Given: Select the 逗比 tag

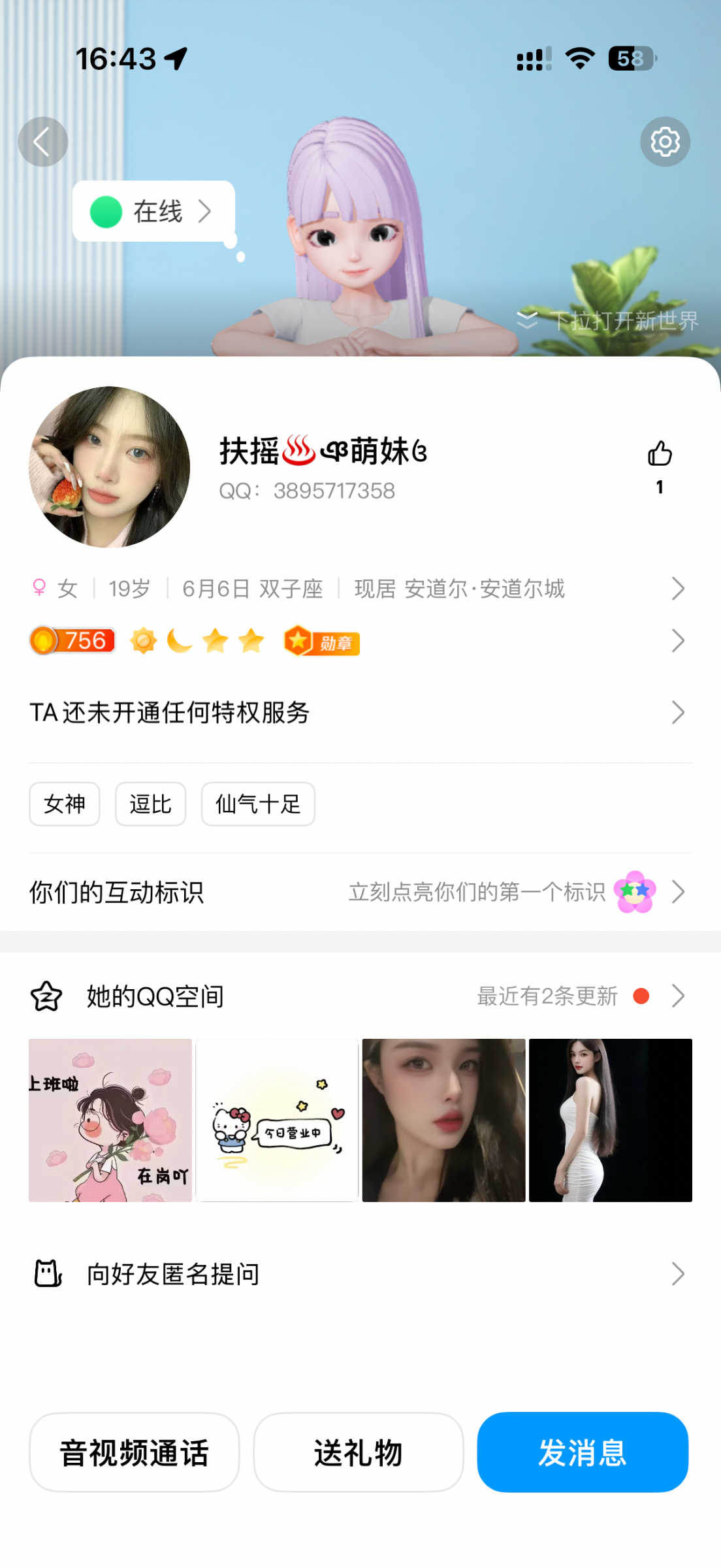Looking at the screenshot, I should 150,804.
